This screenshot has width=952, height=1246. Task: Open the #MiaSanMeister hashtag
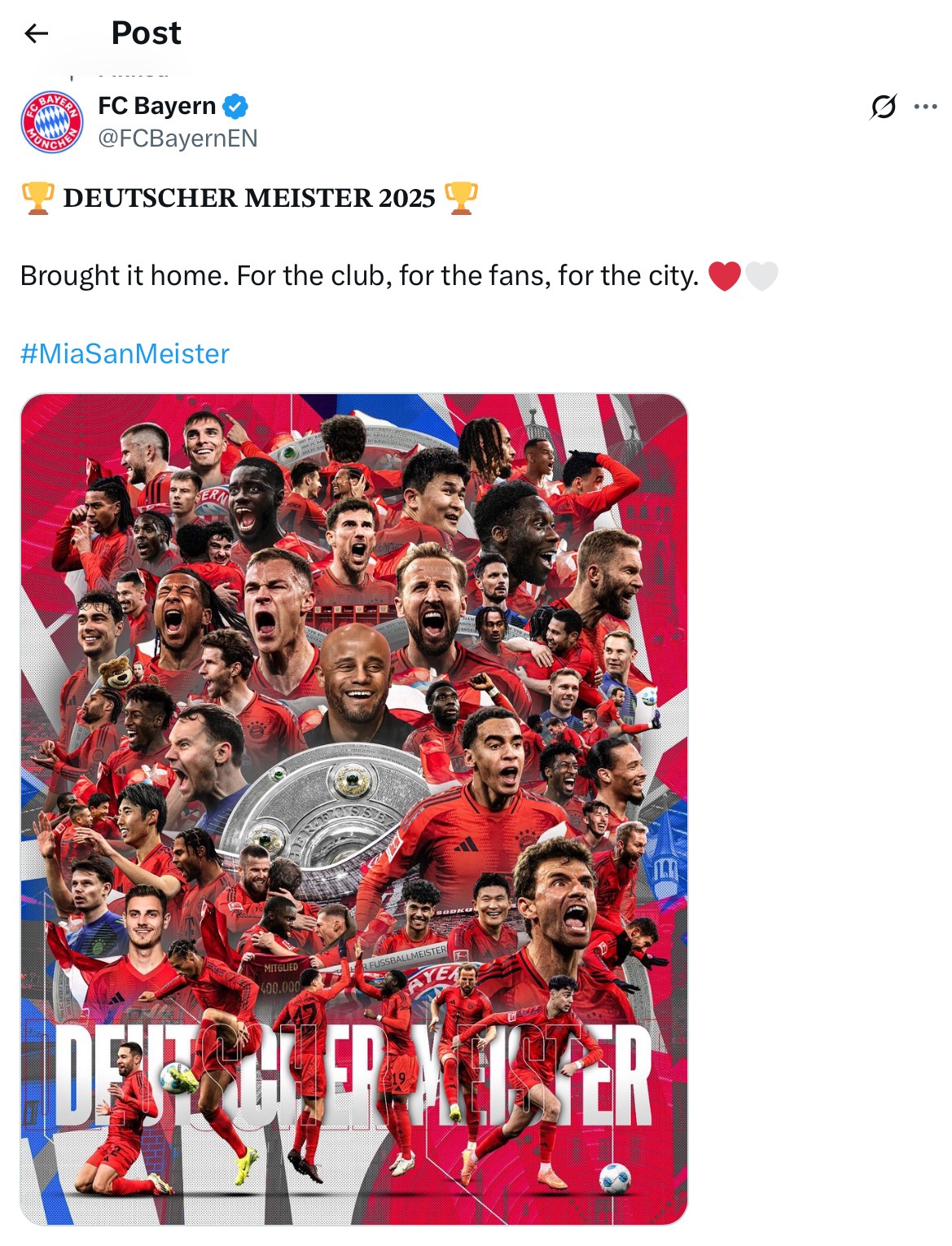125,354
